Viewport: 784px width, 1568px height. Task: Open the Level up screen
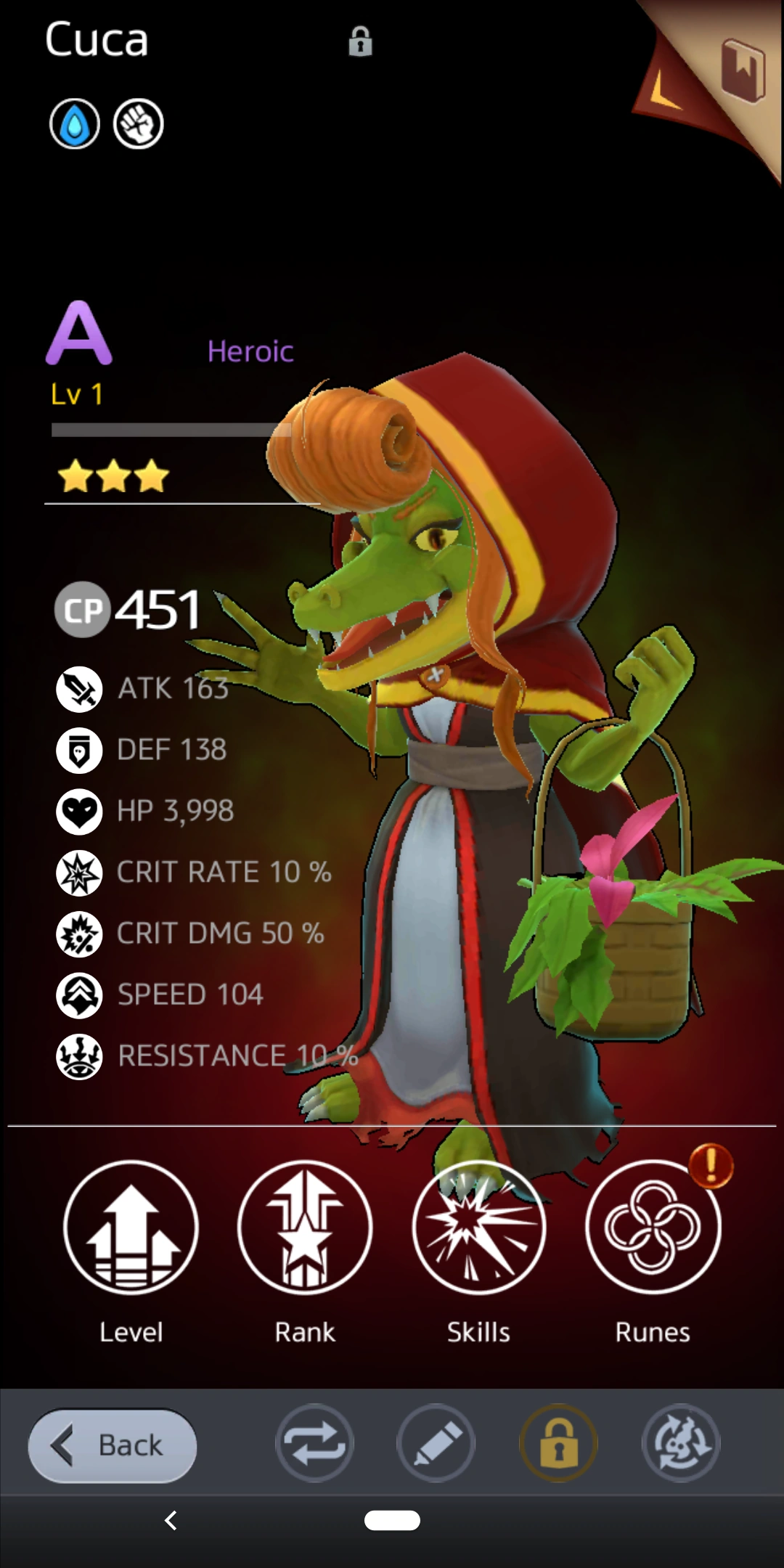click(130, 1225)
